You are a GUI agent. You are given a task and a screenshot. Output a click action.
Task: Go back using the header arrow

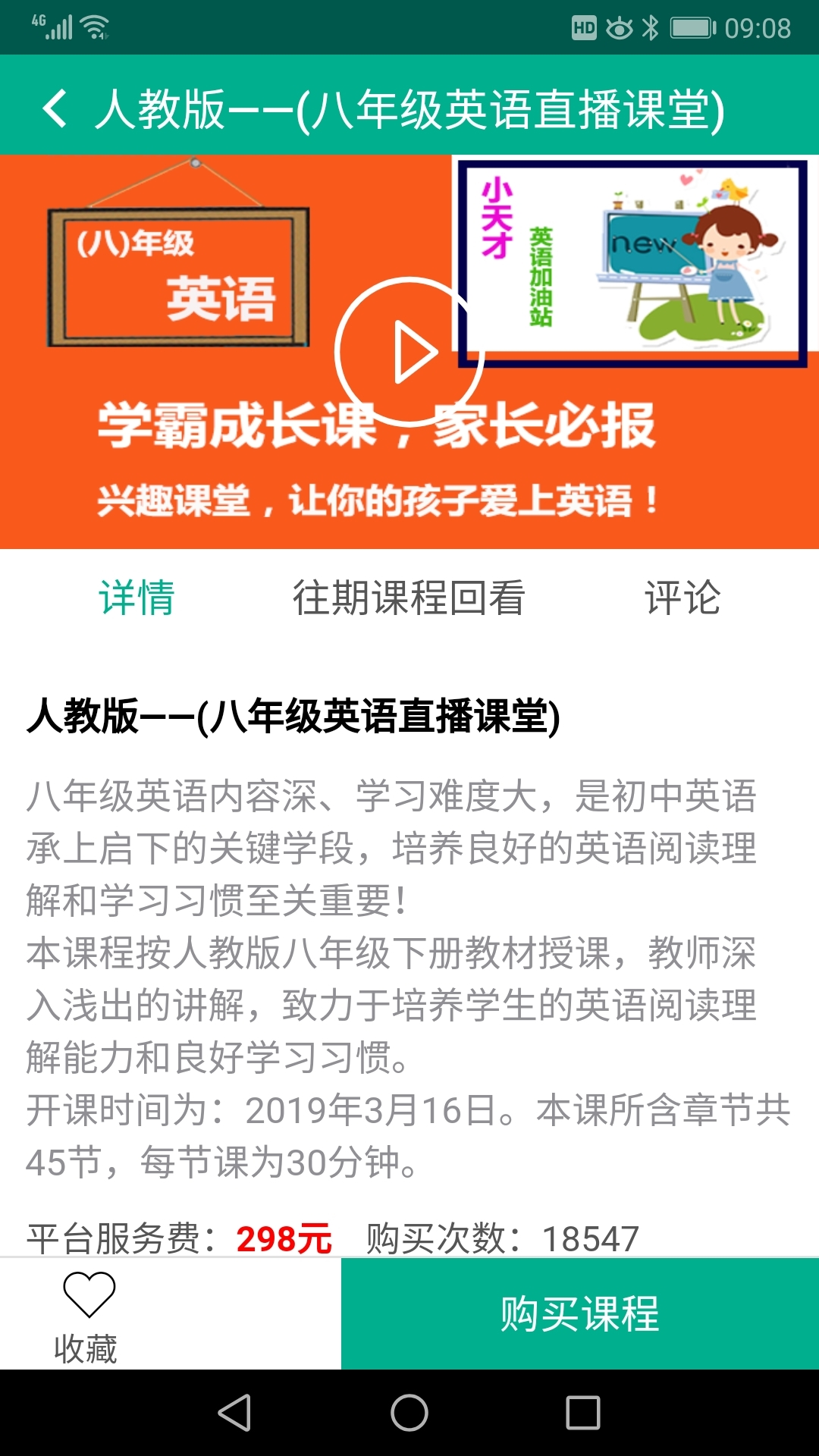pos(55,108)
